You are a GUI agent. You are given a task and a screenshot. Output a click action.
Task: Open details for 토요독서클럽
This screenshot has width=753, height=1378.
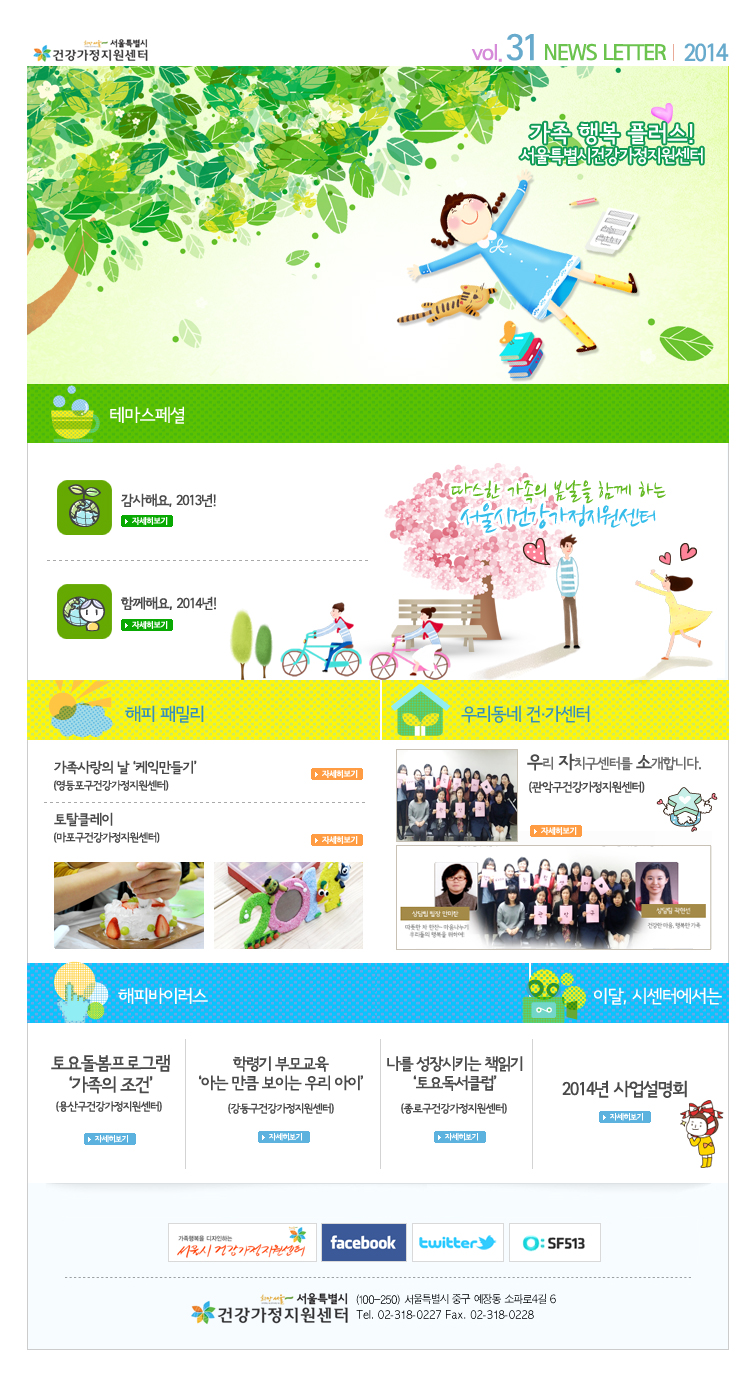tap(460, 1137)
